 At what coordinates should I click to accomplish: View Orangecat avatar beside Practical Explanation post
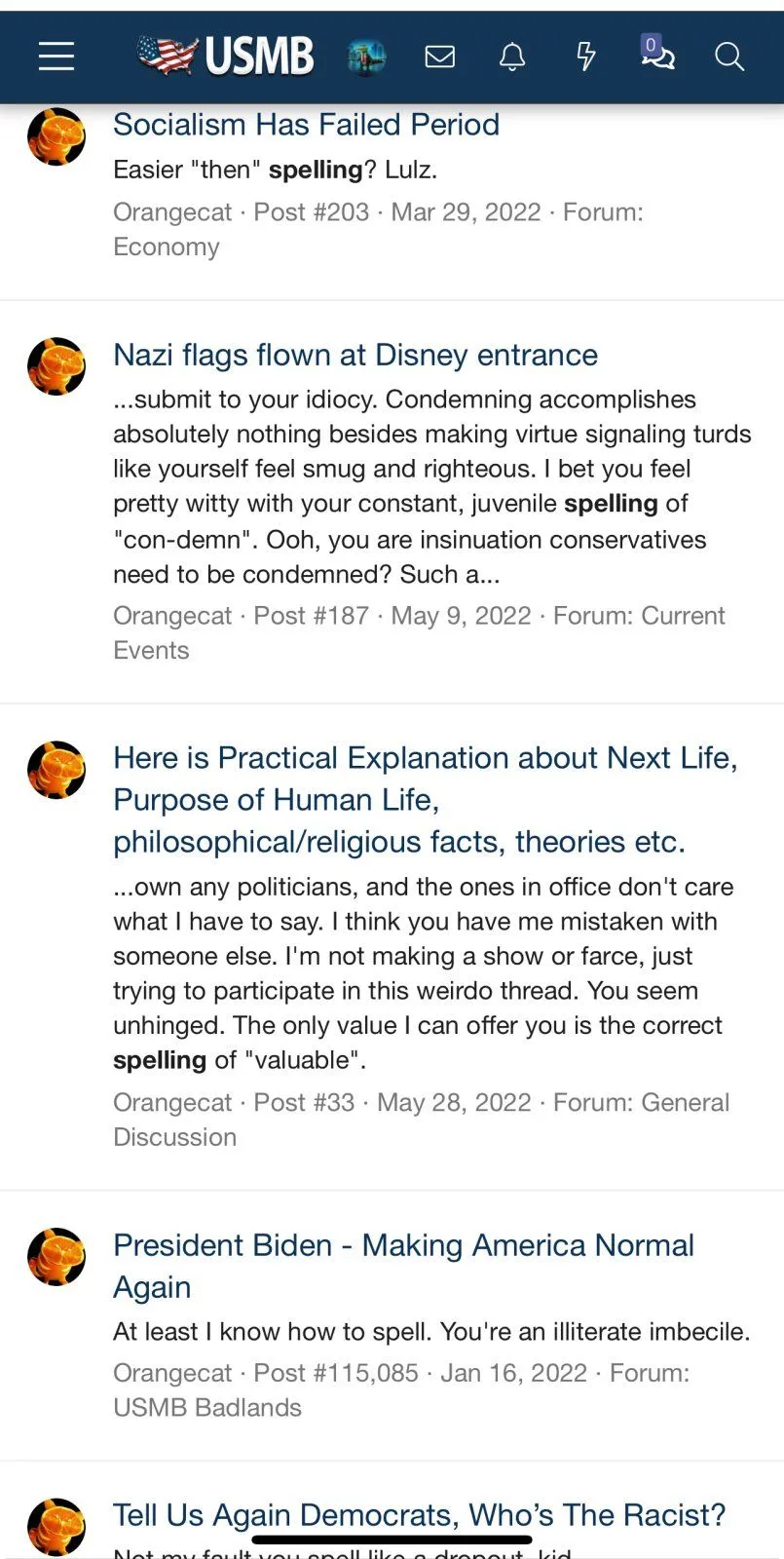(x=56, y=770)
